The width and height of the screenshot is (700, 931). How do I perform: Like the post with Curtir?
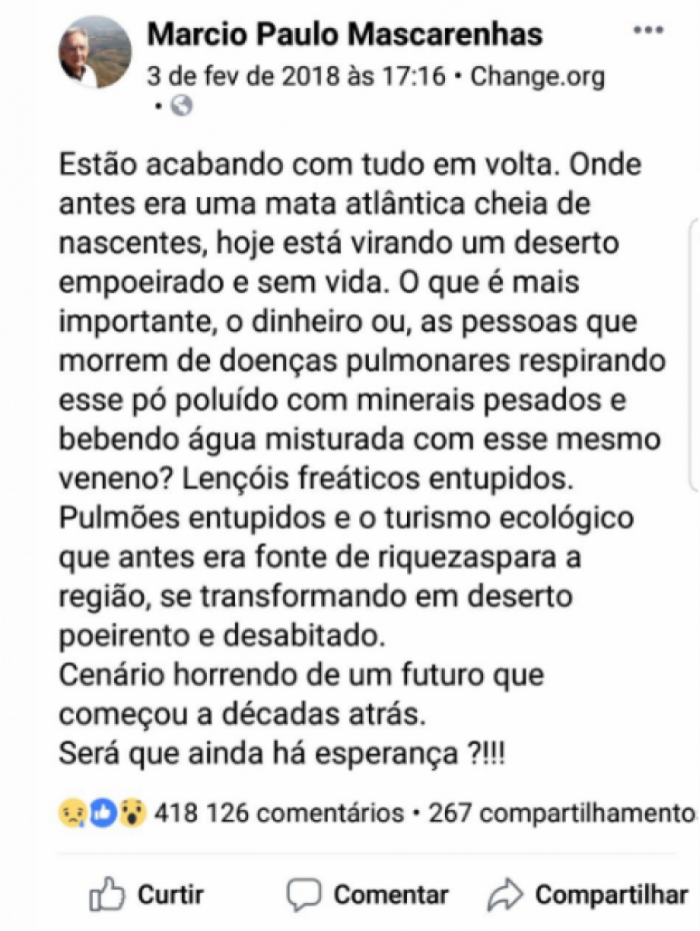click(147, 893)
